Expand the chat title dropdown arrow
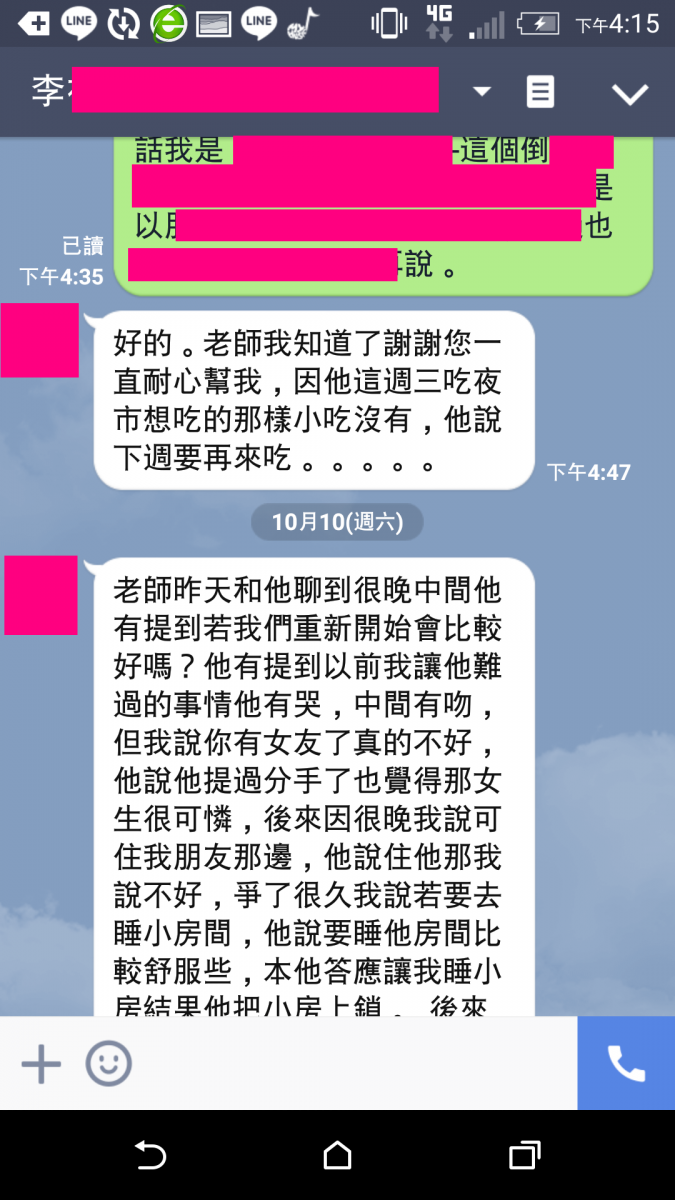Image resolution: width=675 pixels, height=1200 pixels. (482, 92)
